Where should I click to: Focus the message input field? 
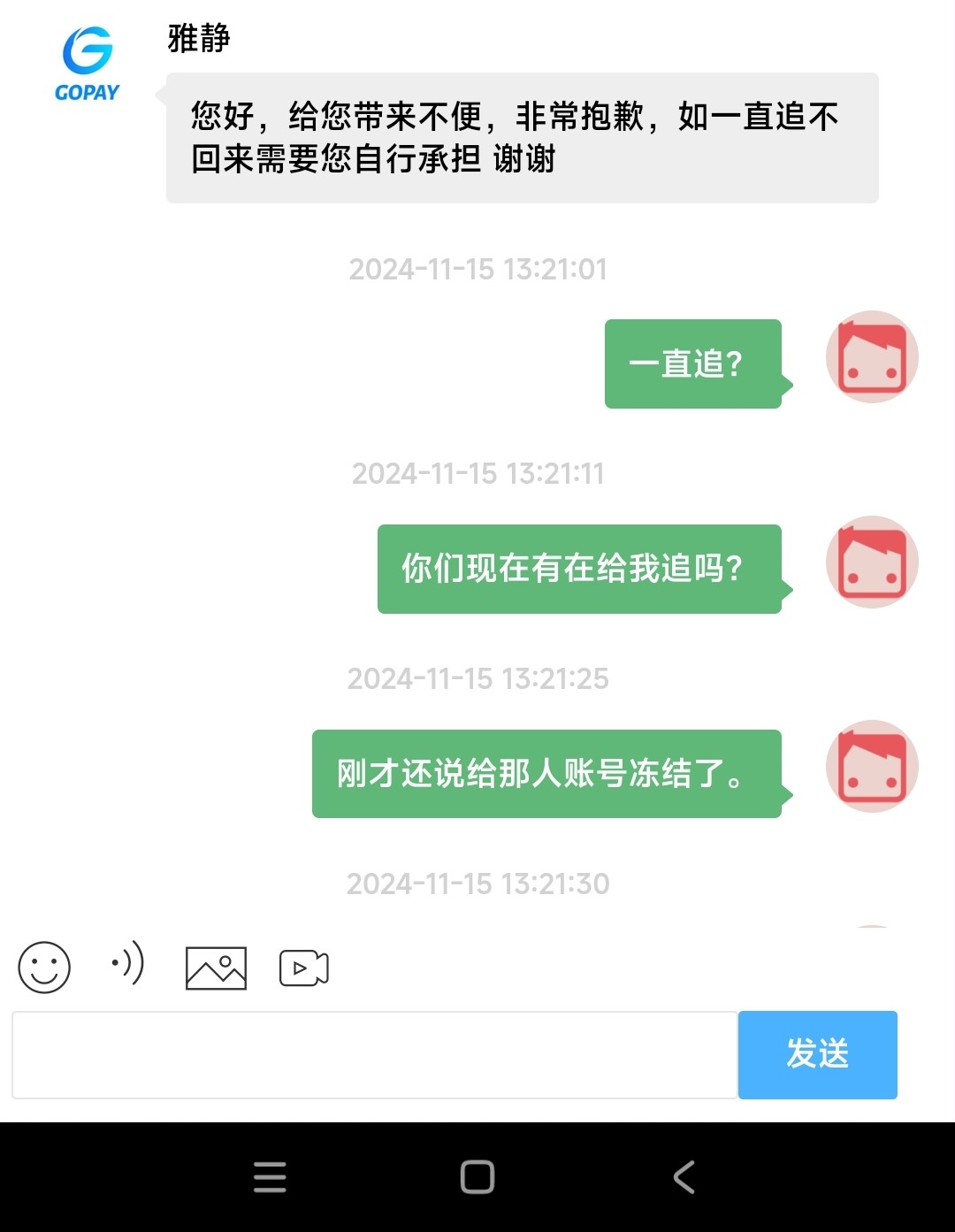coord(374,1055)
